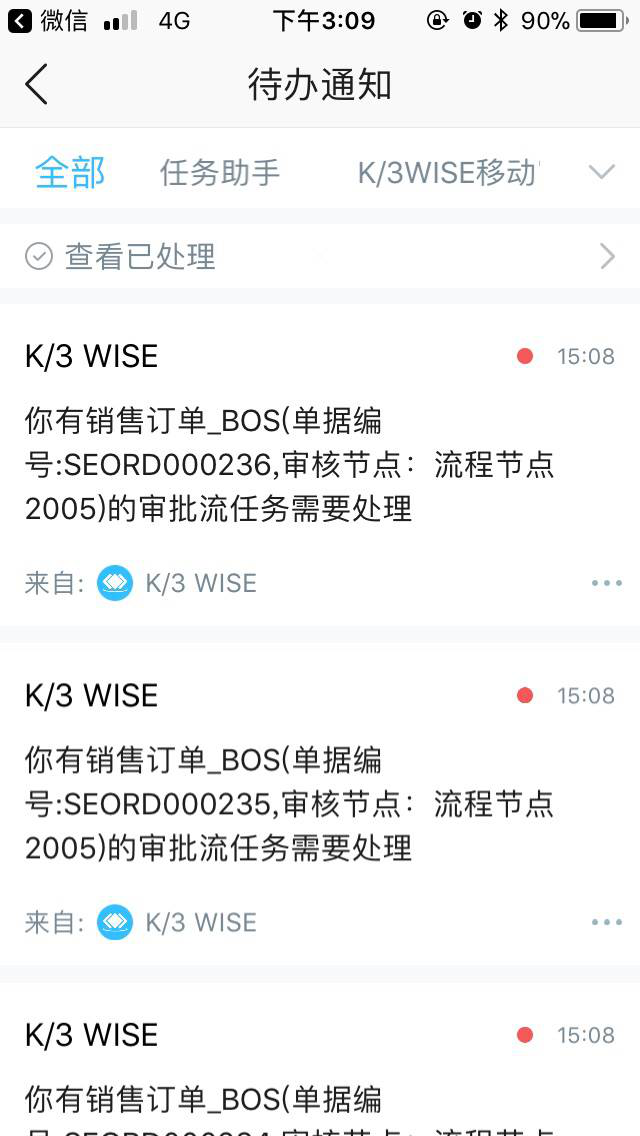This screenshot has height=1136, width=640.
Task: Open more options for the SEORD000235 notice
Action: [x=606, y=922]
